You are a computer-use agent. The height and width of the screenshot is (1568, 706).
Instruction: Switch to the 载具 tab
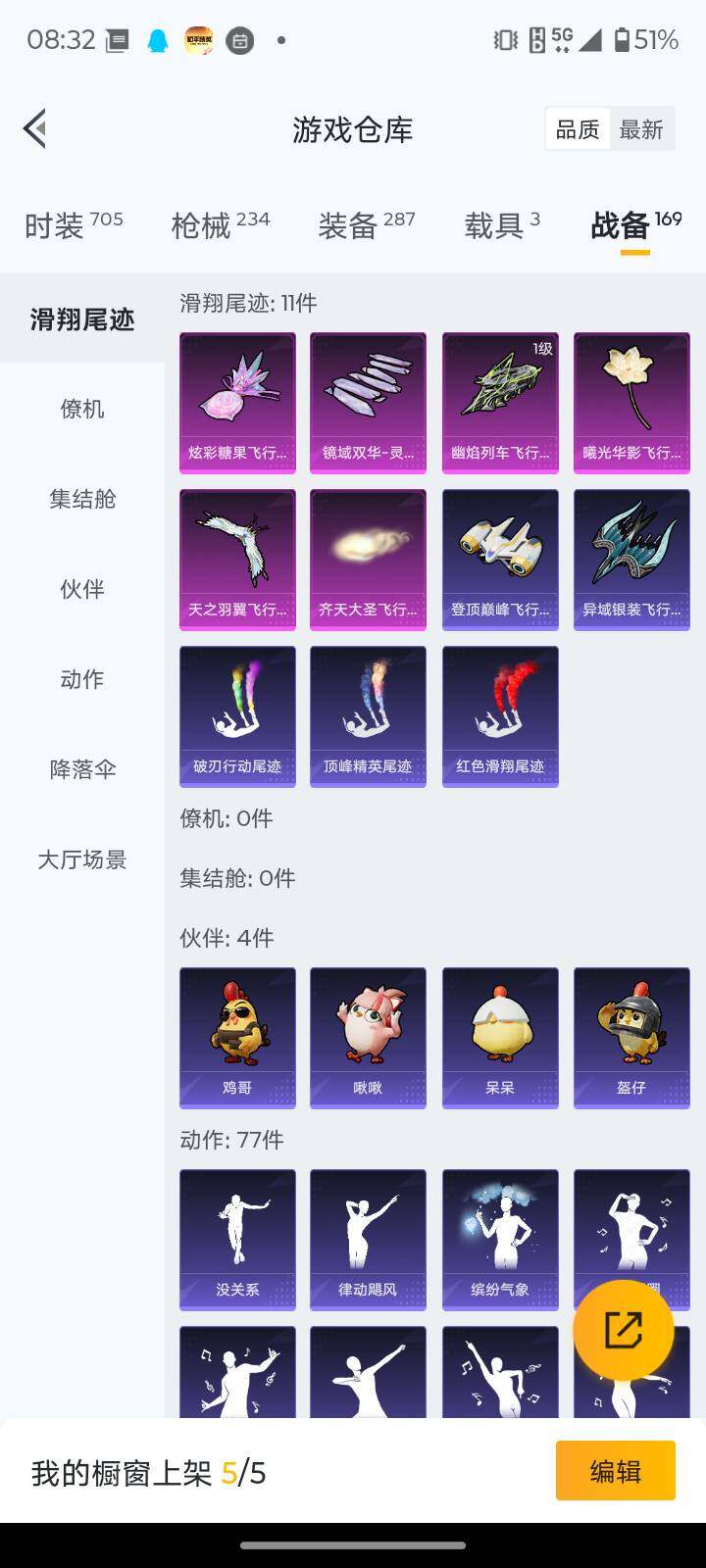(x=502, y=225)
